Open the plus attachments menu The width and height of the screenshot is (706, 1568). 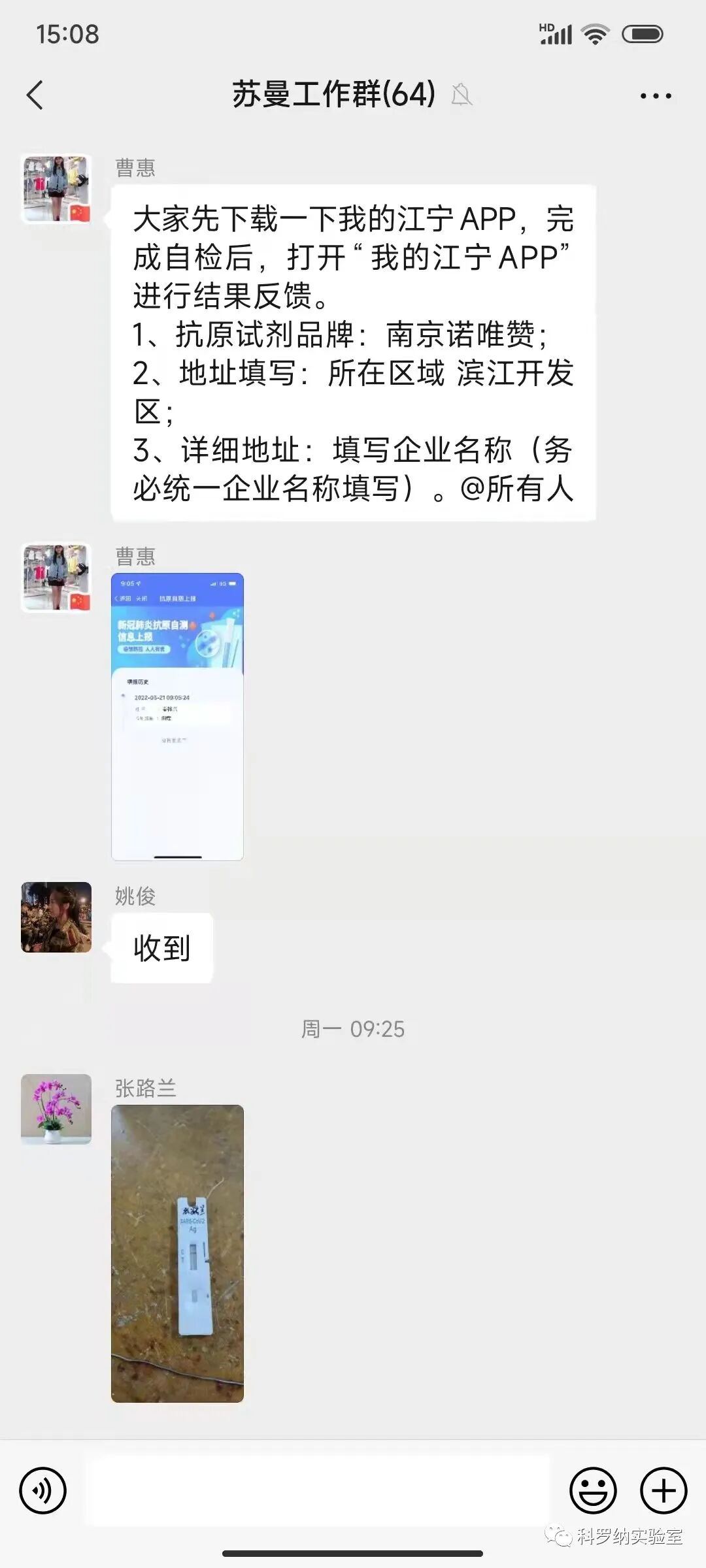coord(663,1491)
